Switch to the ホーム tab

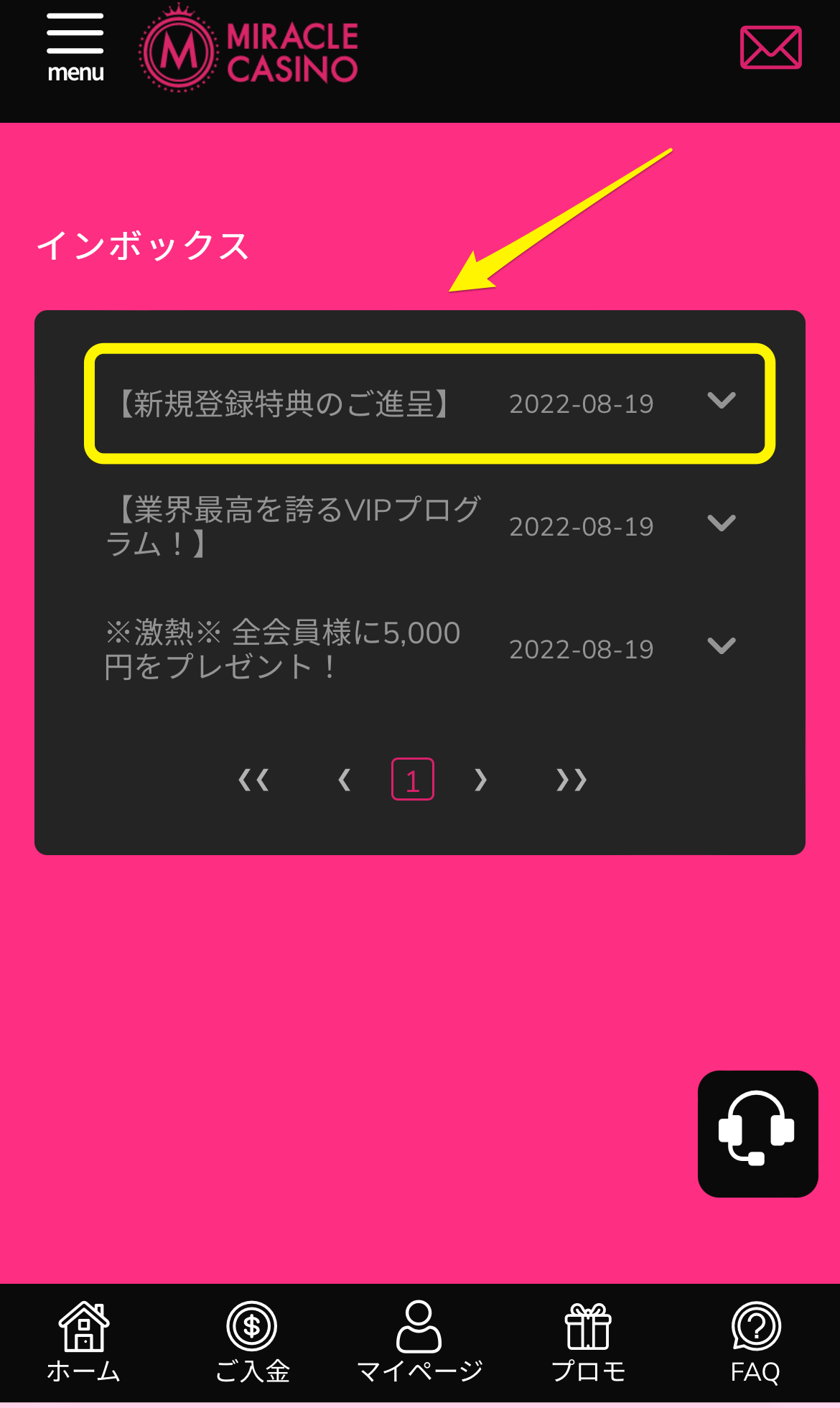coord(83,1343)
